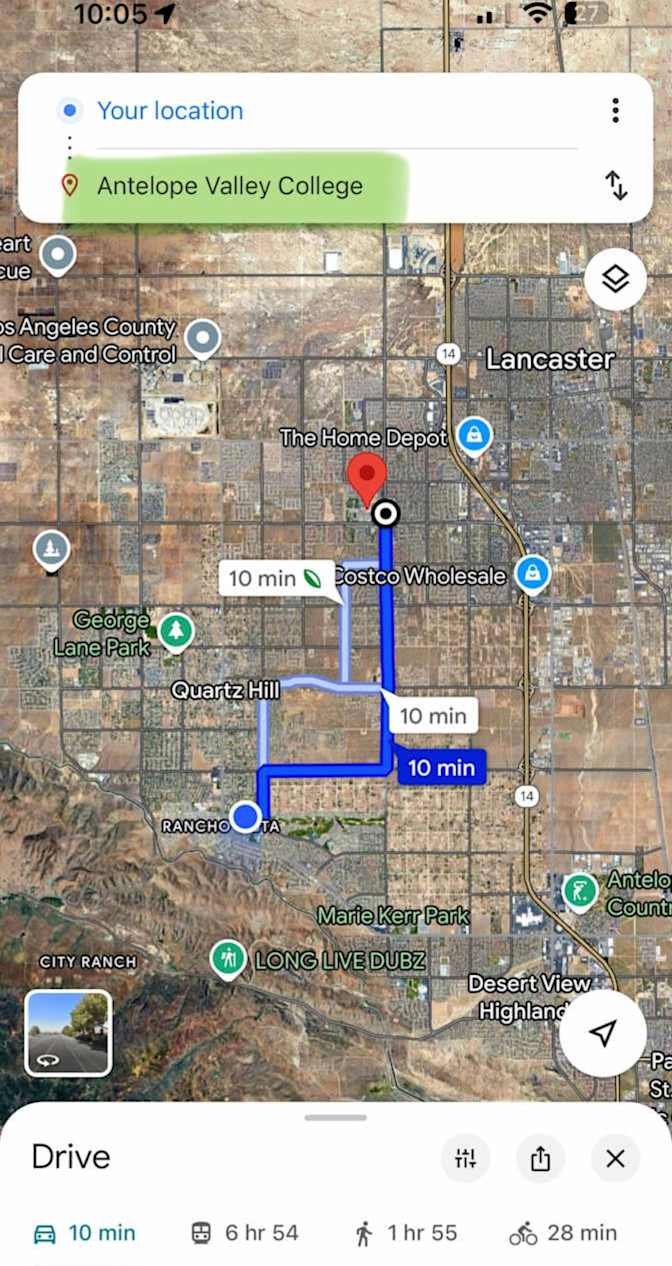Re-center map with the navigation arrow
Image resolution: width=672 pixels, height=1266 pixels.
coord(602,1034)
